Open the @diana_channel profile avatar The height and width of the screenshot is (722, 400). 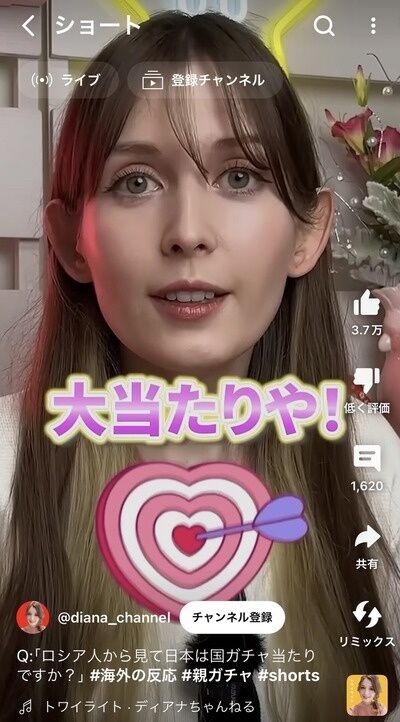(33, 617)
